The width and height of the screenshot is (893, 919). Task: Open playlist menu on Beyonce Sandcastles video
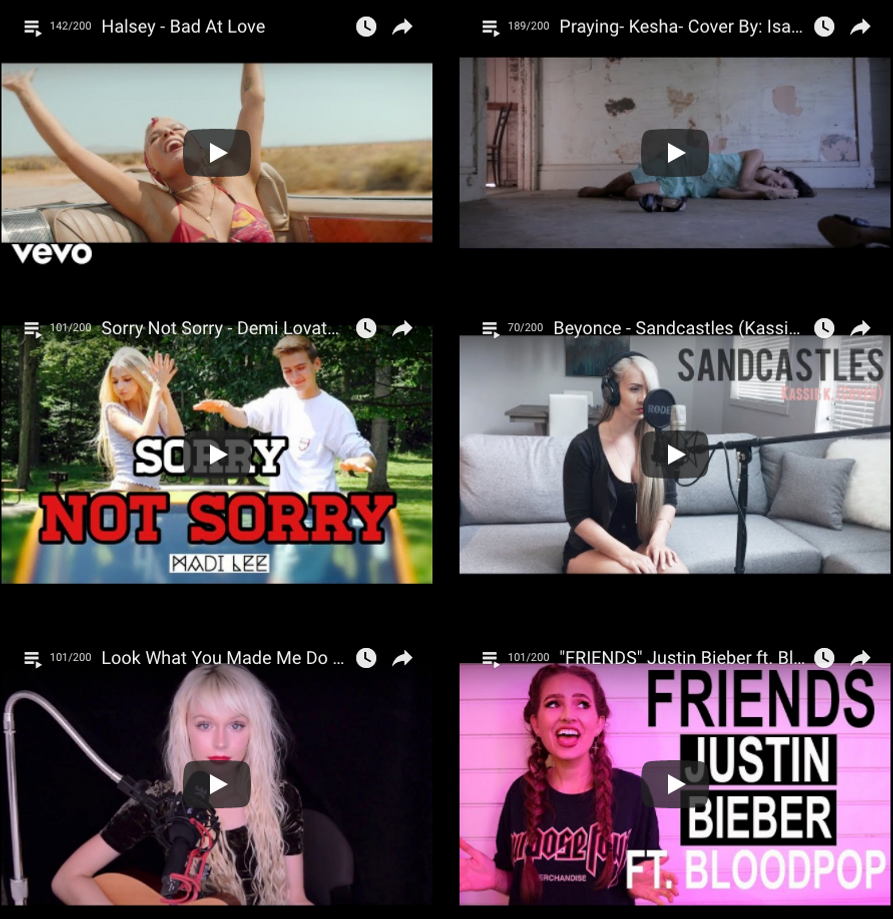point(491,329)
